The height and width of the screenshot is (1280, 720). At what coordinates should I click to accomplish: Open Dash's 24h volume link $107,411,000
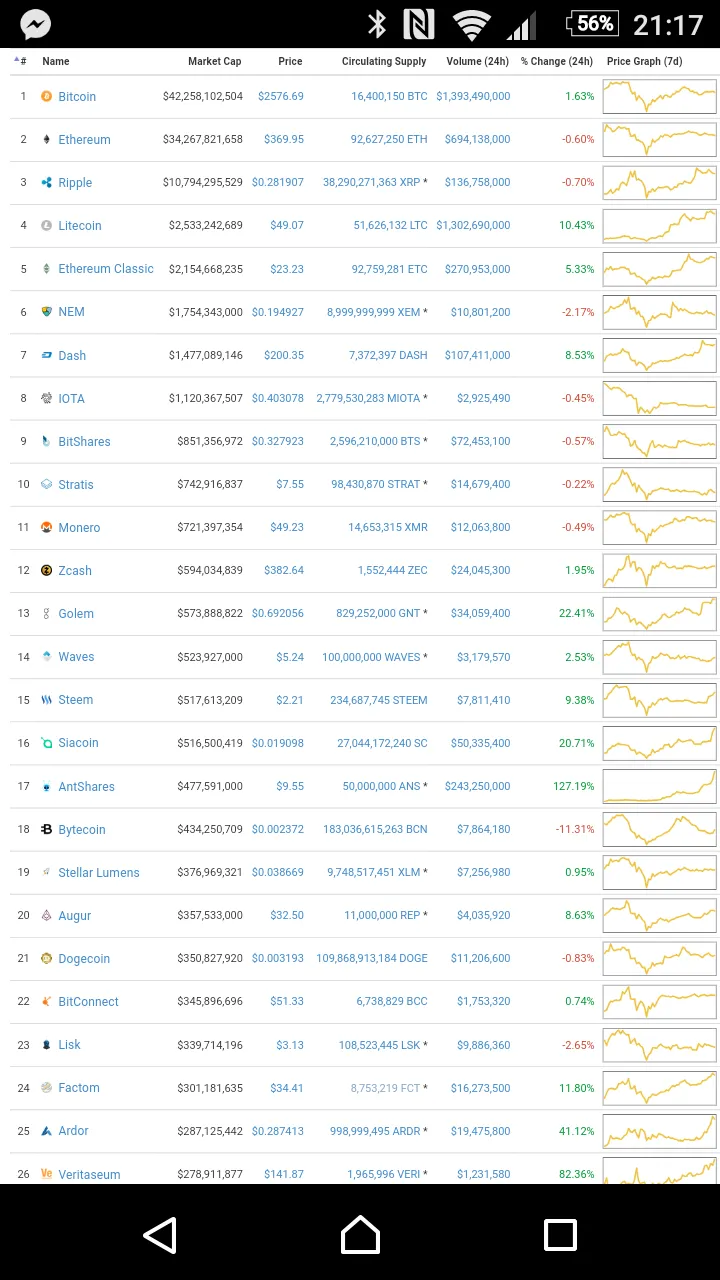tap(477, 355)
